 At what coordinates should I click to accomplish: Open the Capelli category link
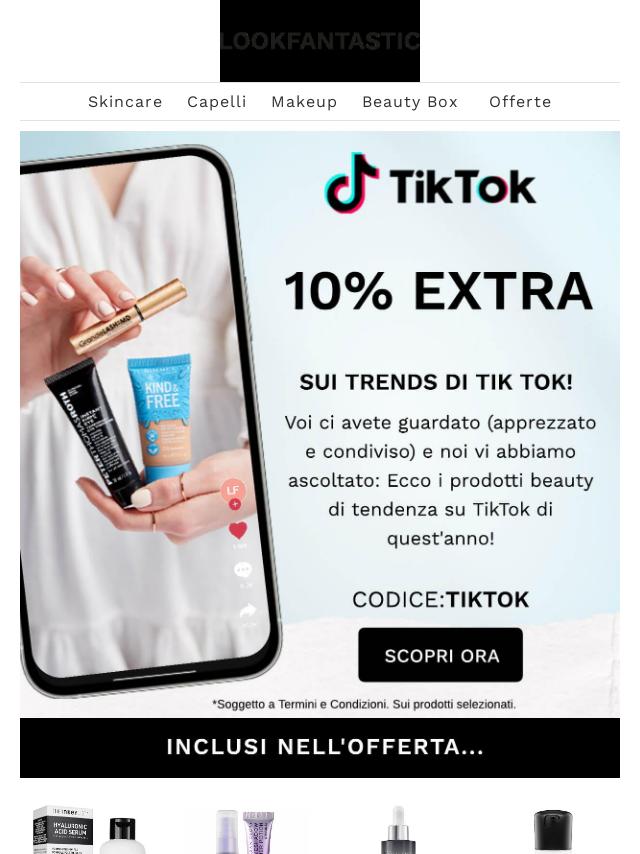pyautogui.click(x=217, y=102)
